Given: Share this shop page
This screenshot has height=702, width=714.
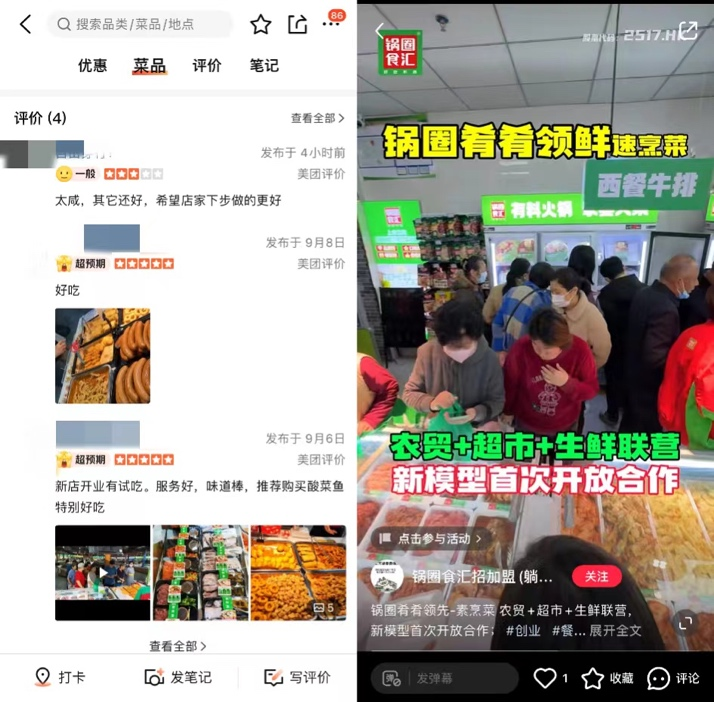Looking at the screenshot, I should coord(297,24).
